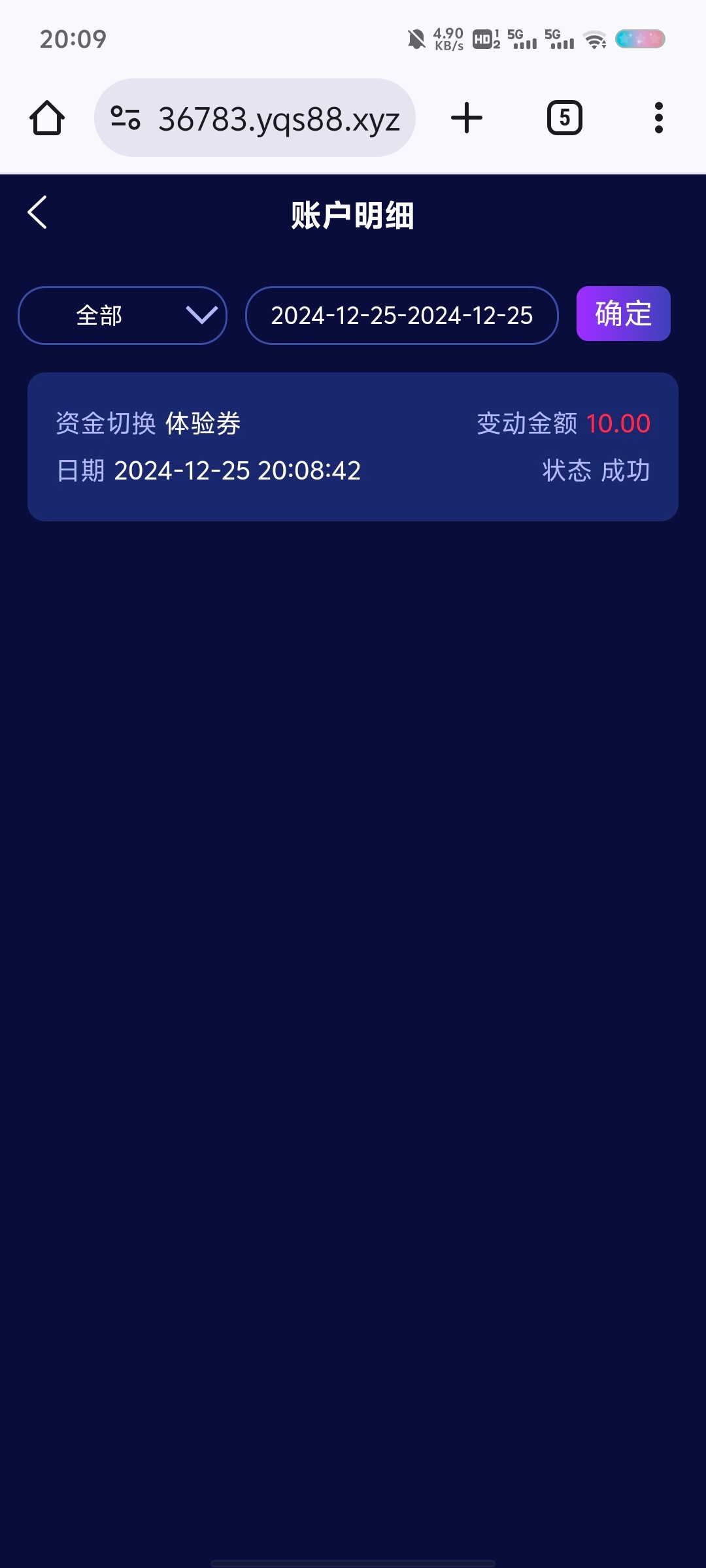The width and height of the screenshot is (706, 1568).
Task: Confirm the filter with the 确定 button
Action: point(623,314)
